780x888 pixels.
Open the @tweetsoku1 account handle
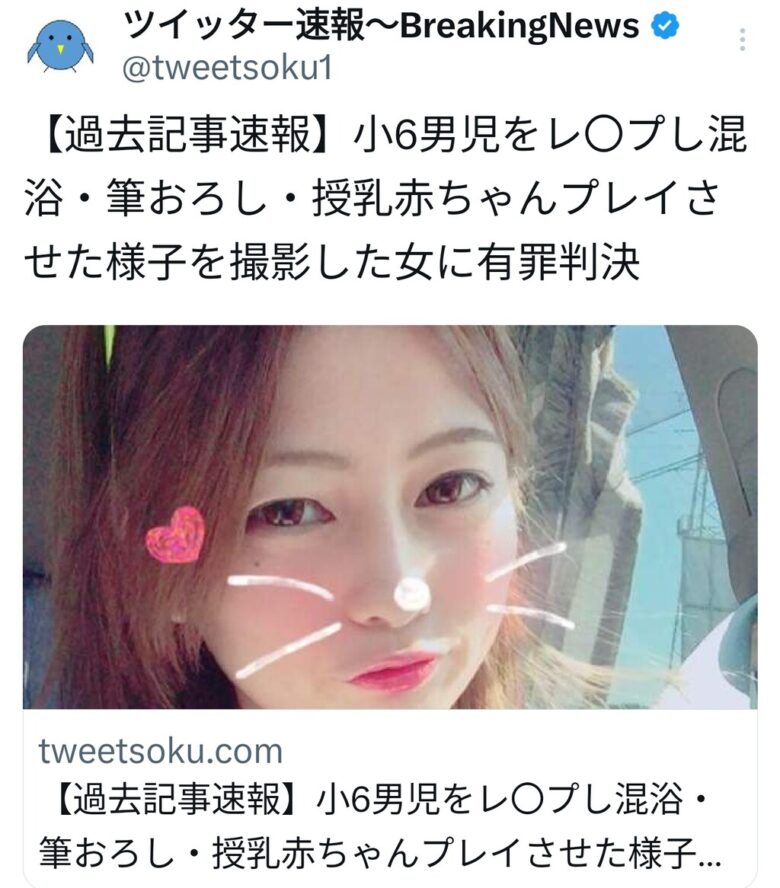click(x=226, y=69)
